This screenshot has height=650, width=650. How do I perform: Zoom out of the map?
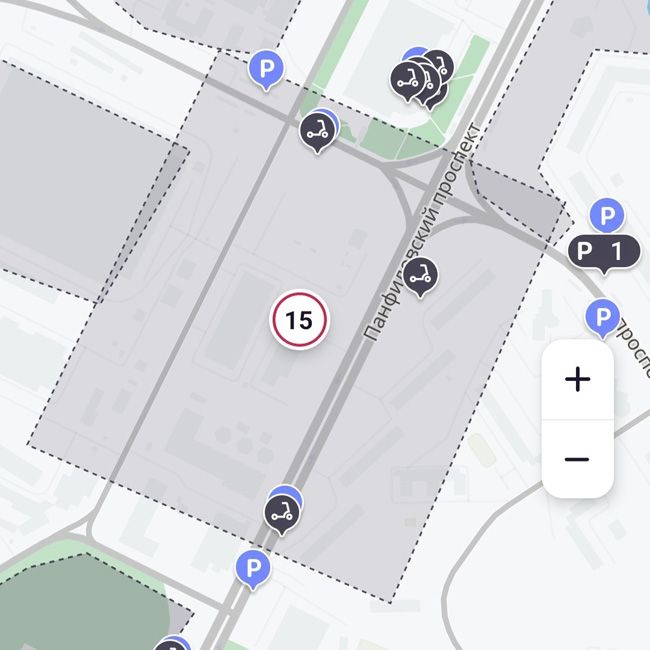click(x=577, y=459)
